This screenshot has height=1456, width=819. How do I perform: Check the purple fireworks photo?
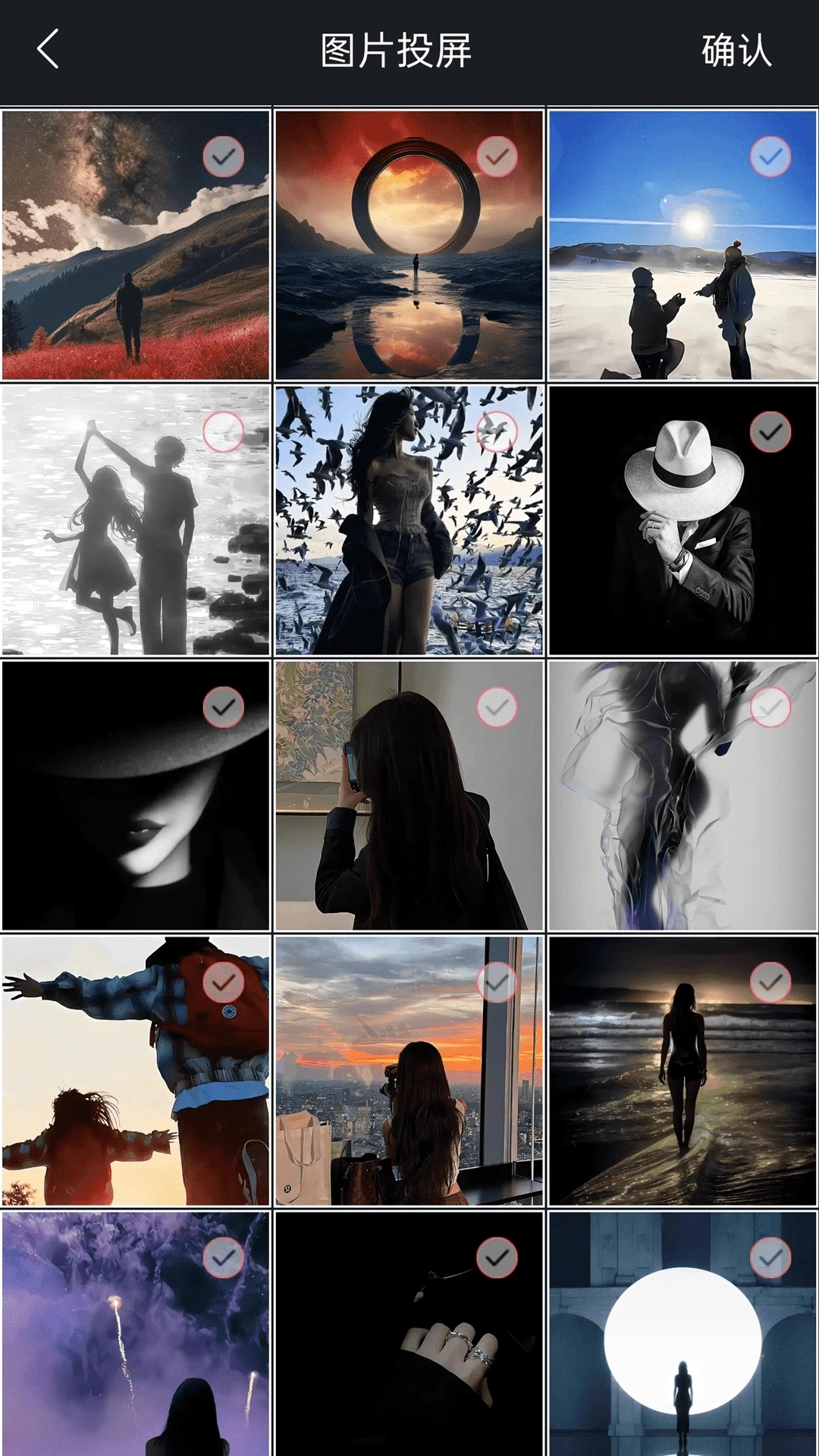click(223, 1258)
